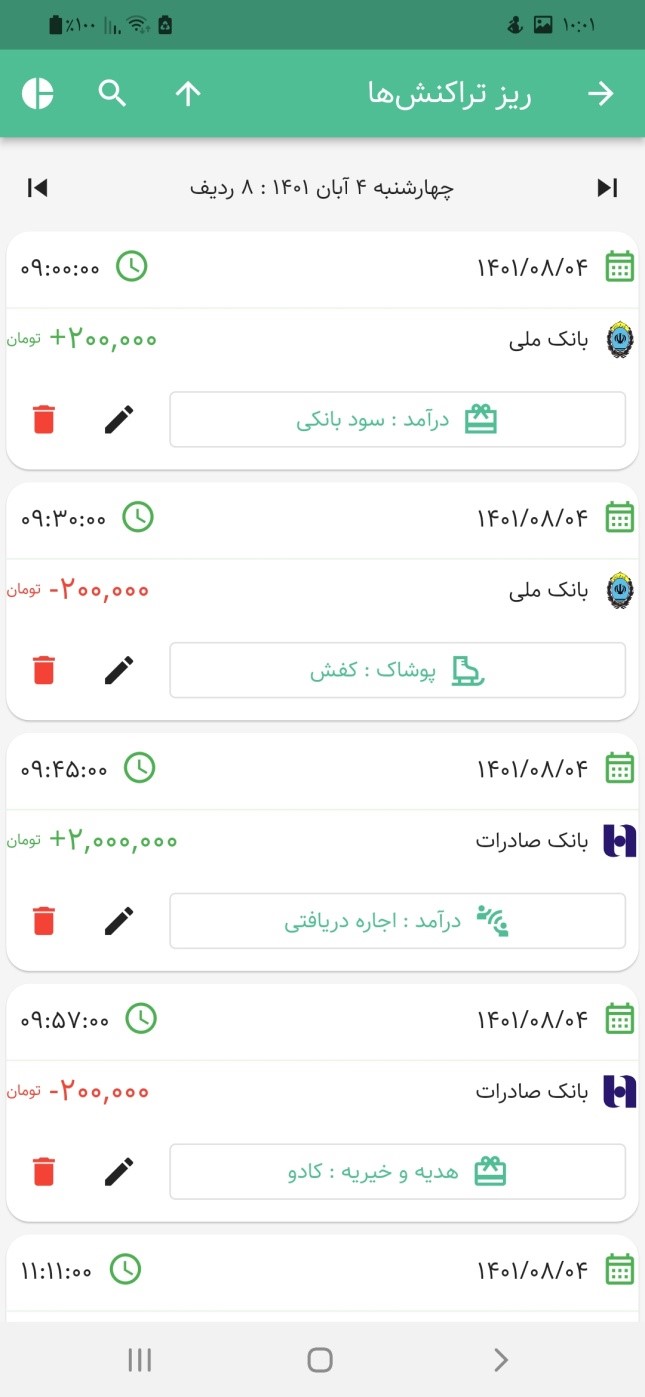The image size is (645, 1397).
Task: Delete the +200,000 بانک ملی transaction
Action: pos(44,420)
